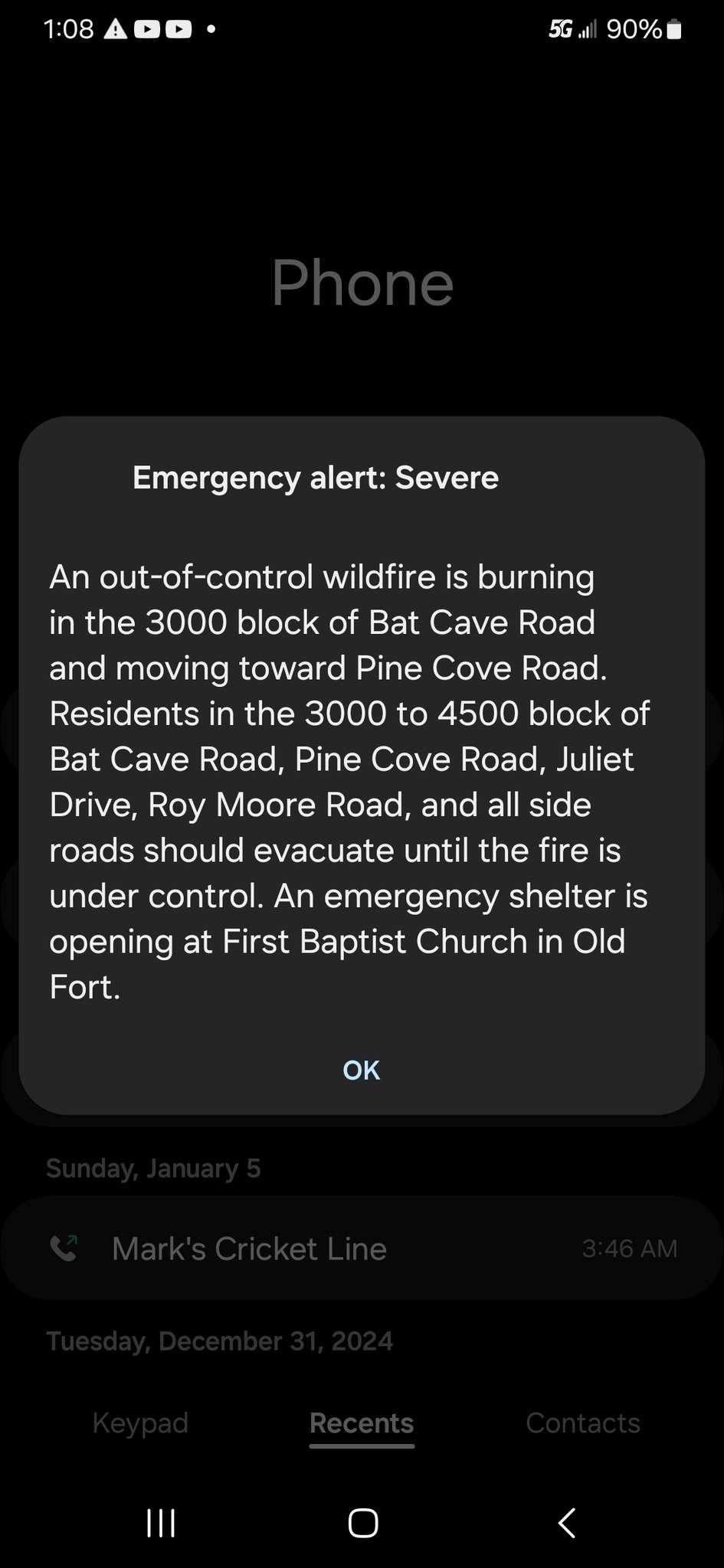
Task: Tap the system home button
Action: point(362,1523)
